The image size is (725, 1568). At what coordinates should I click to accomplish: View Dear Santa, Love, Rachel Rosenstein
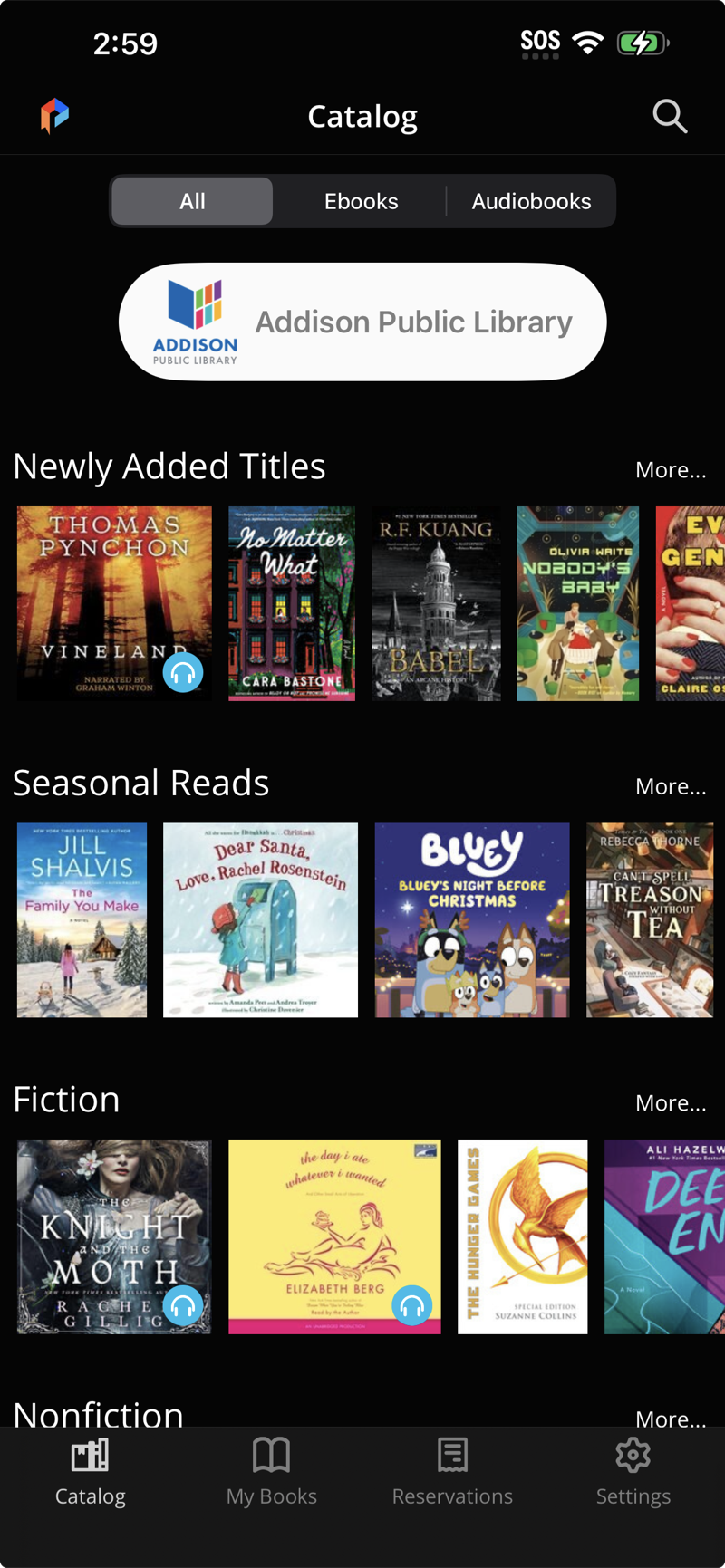pyautogui.click(x=260, y=919)
